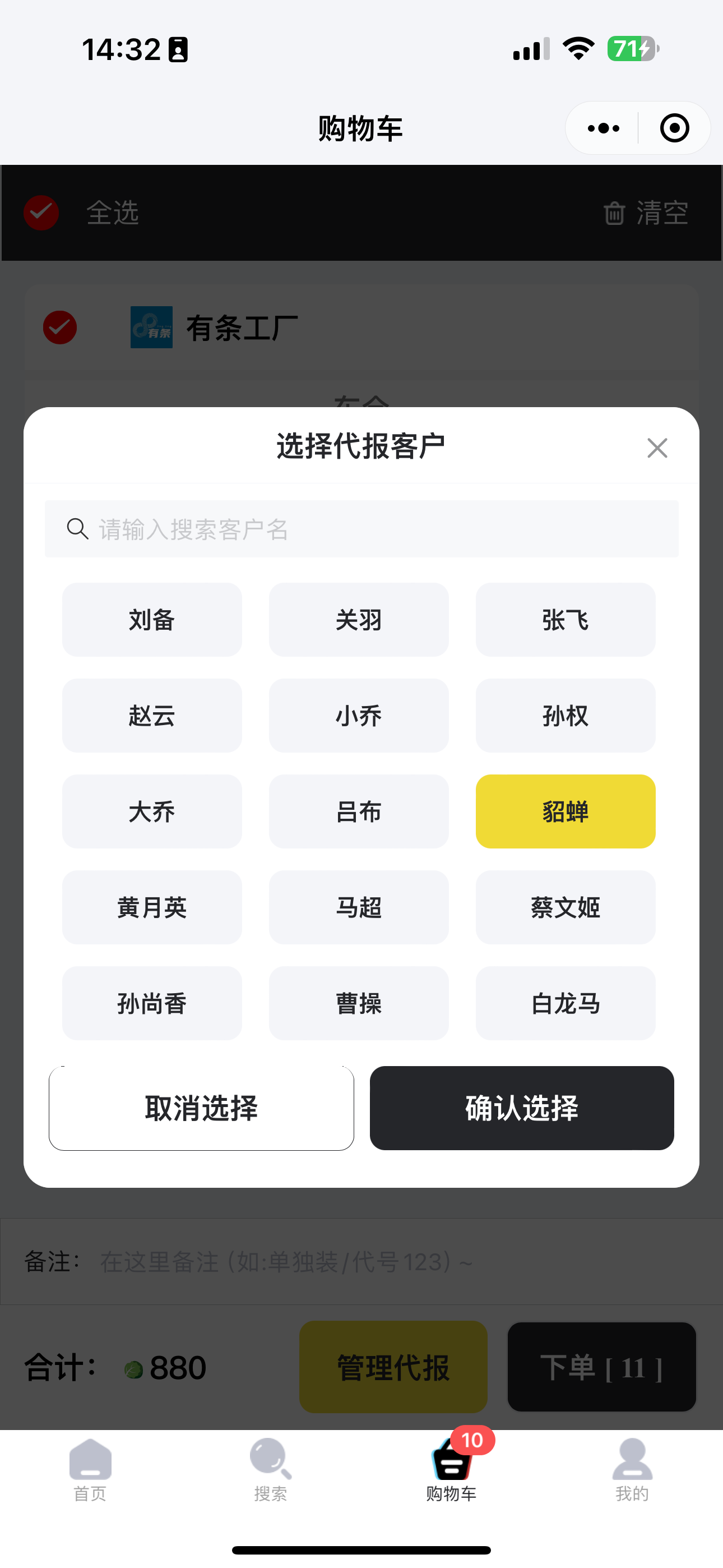Screen dimensions: 723x1568
Task: Confirm with the 确认选择 button
Action: [522, 1108]
